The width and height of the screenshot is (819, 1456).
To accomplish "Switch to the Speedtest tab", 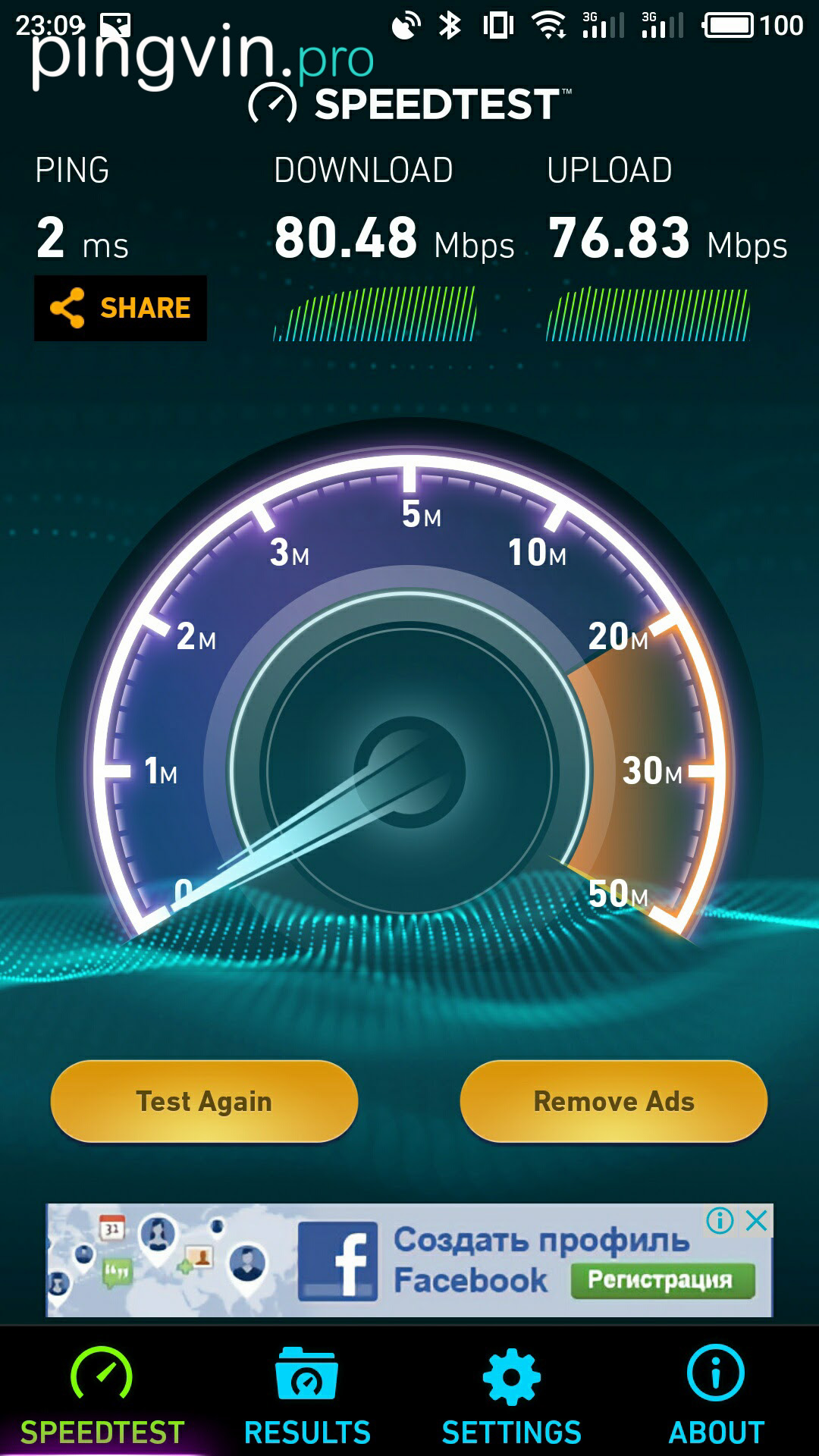I will (x=102, y=1395).
